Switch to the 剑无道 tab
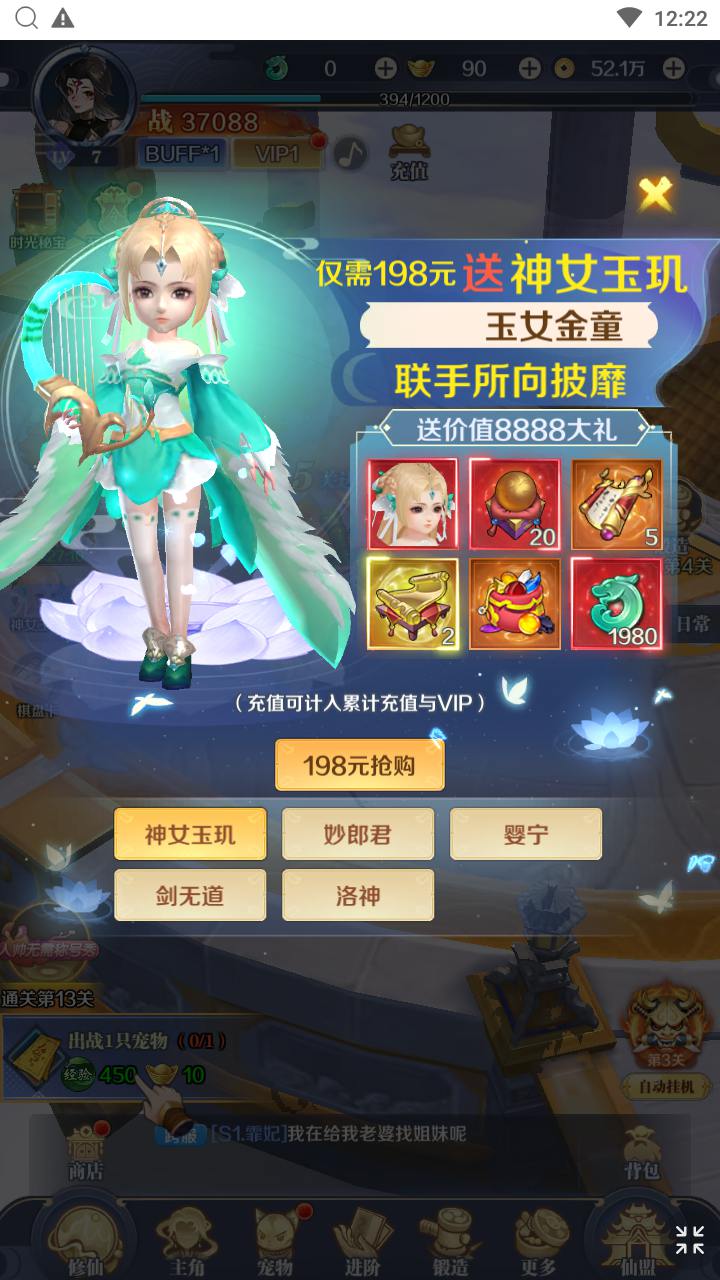Image resolution: width=720 pixels, height=1280 pixels. [190, 895]
